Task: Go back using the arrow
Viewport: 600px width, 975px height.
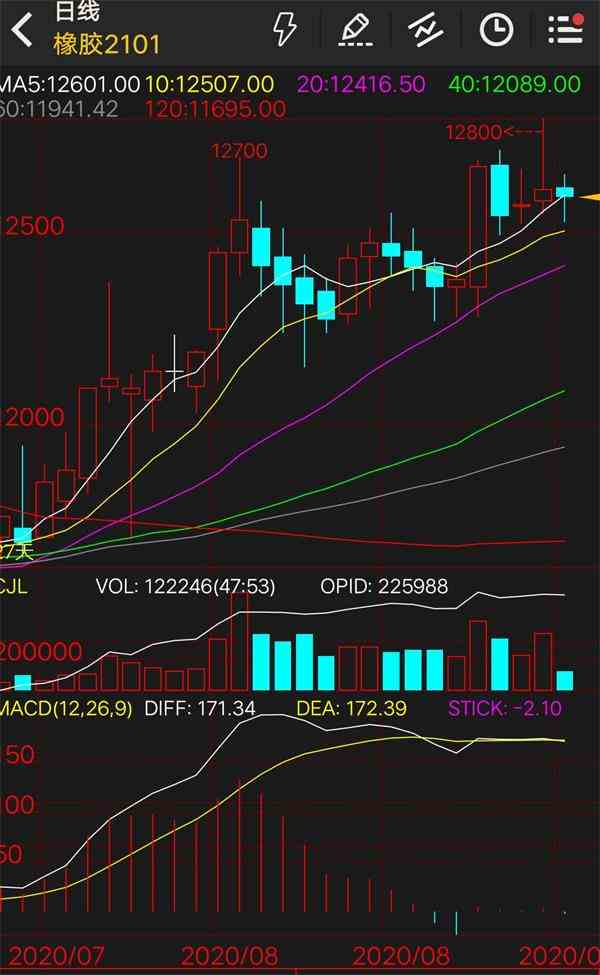Action: (x=22, y=28)
